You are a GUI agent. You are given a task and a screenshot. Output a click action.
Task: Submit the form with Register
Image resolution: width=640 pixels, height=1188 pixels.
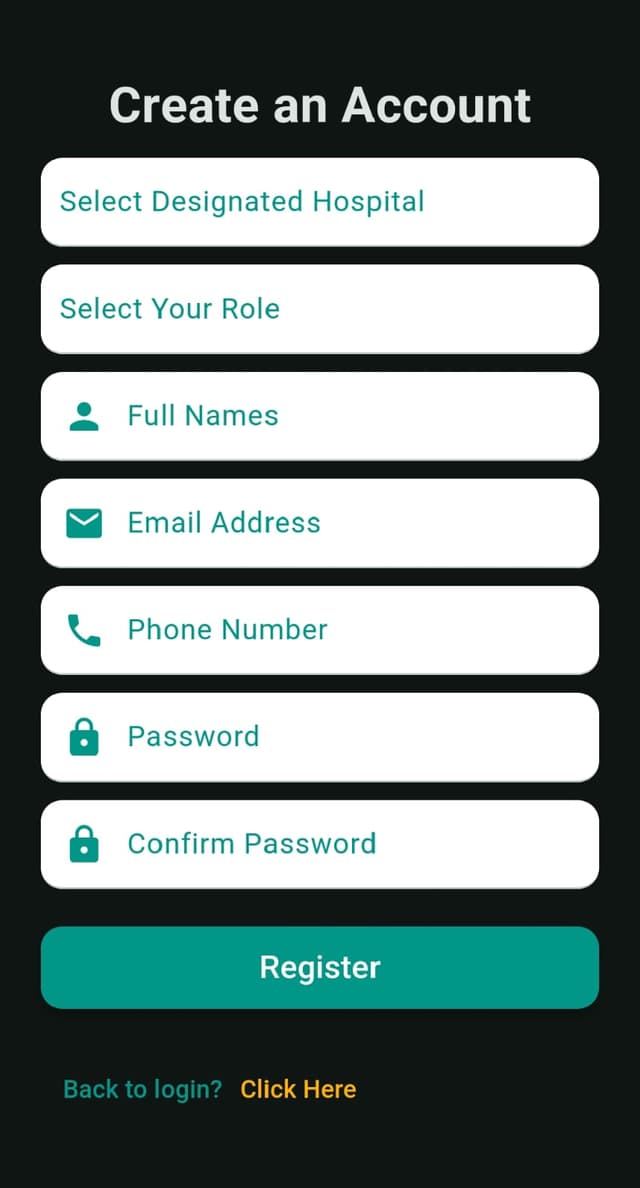[320, 967]
